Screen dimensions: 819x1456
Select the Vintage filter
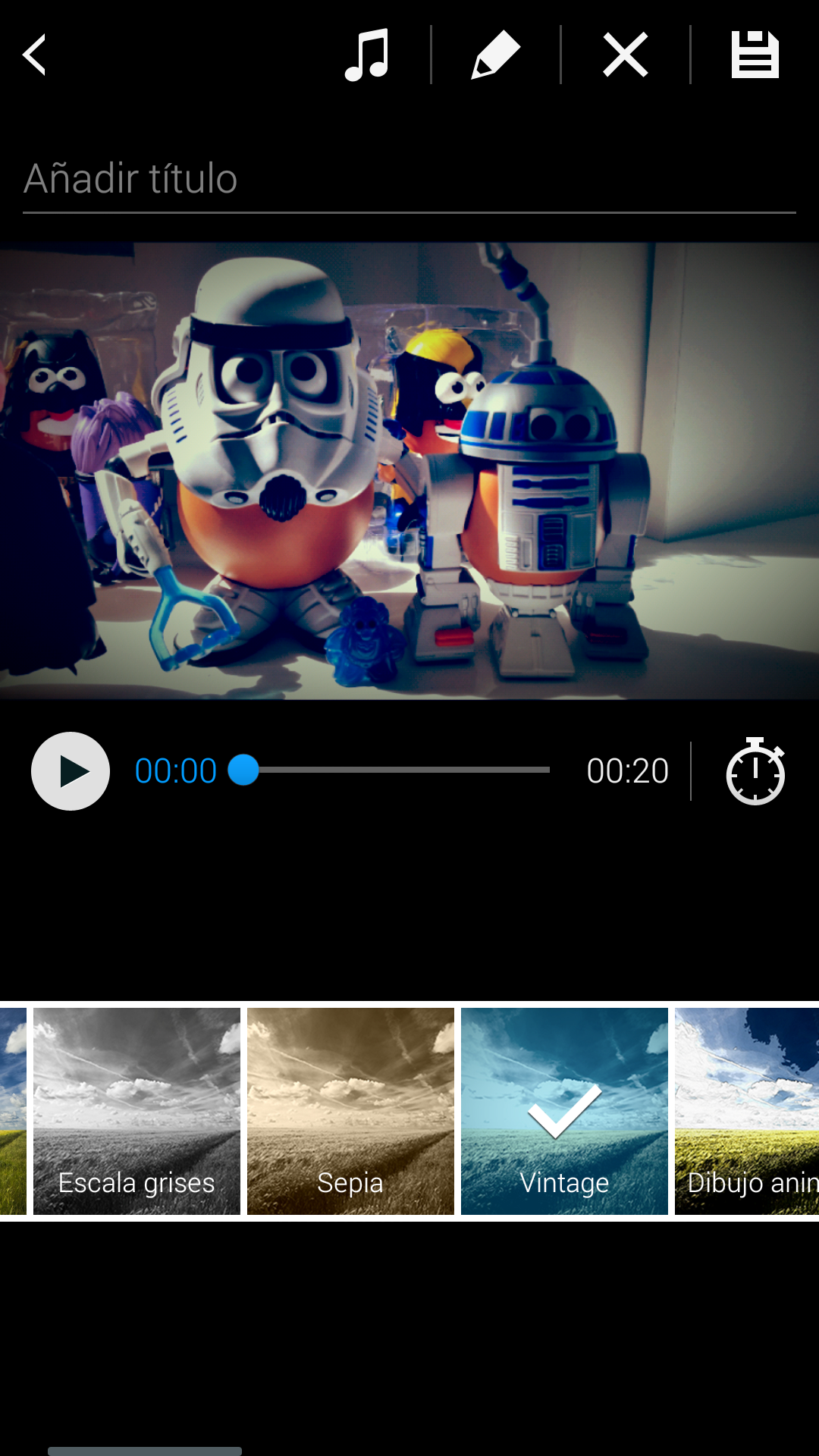coord(564,1111)
